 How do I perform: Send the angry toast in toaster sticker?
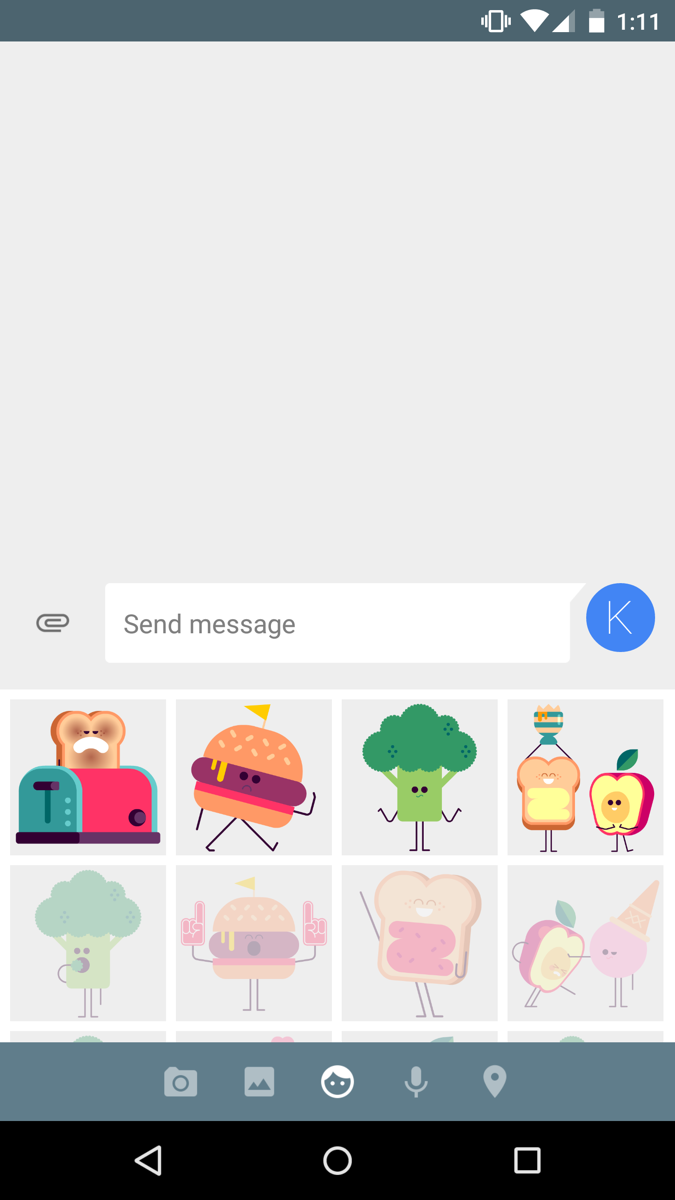click(88, 777)
